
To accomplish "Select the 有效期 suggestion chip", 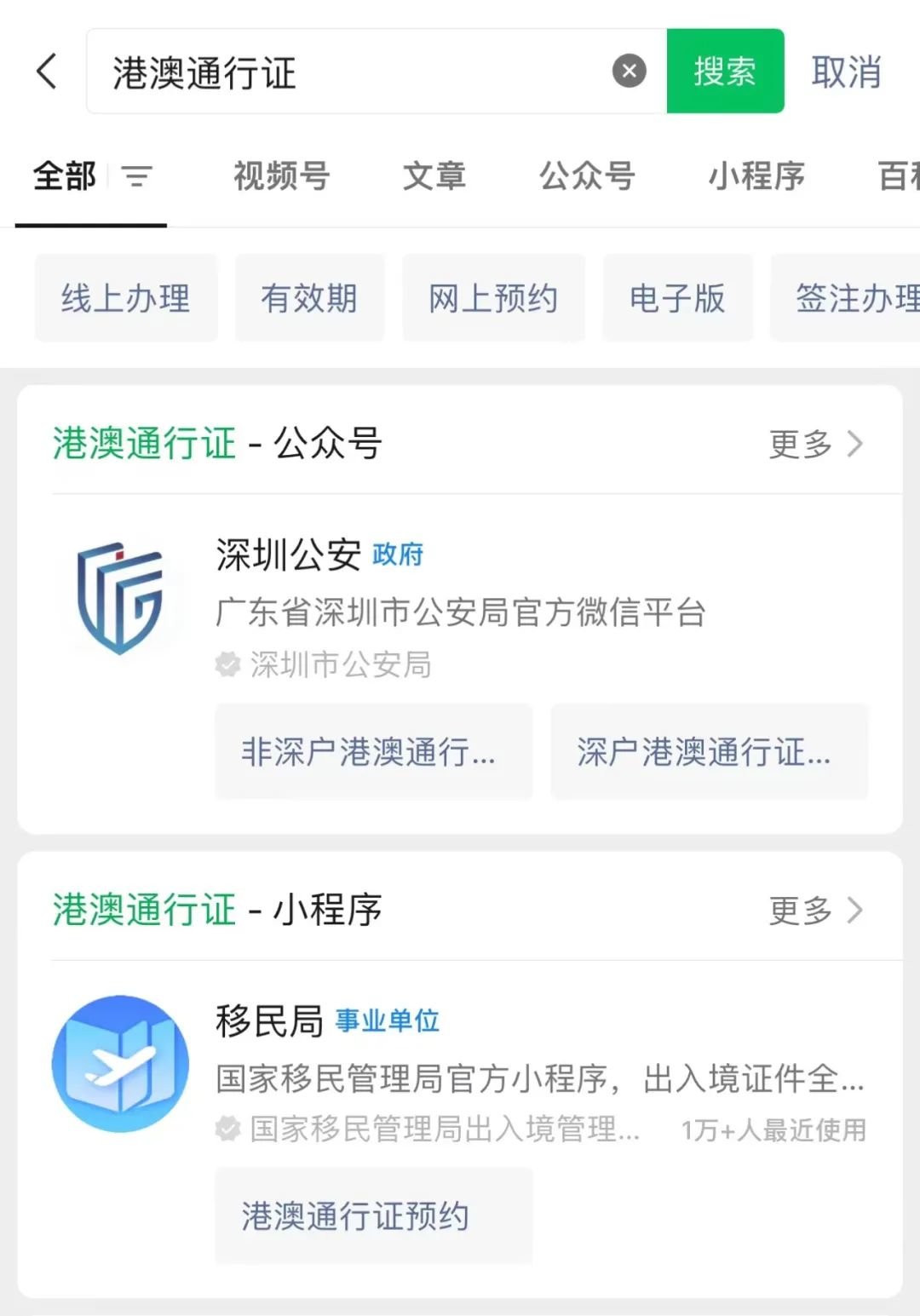I will [x=309, y=298].
